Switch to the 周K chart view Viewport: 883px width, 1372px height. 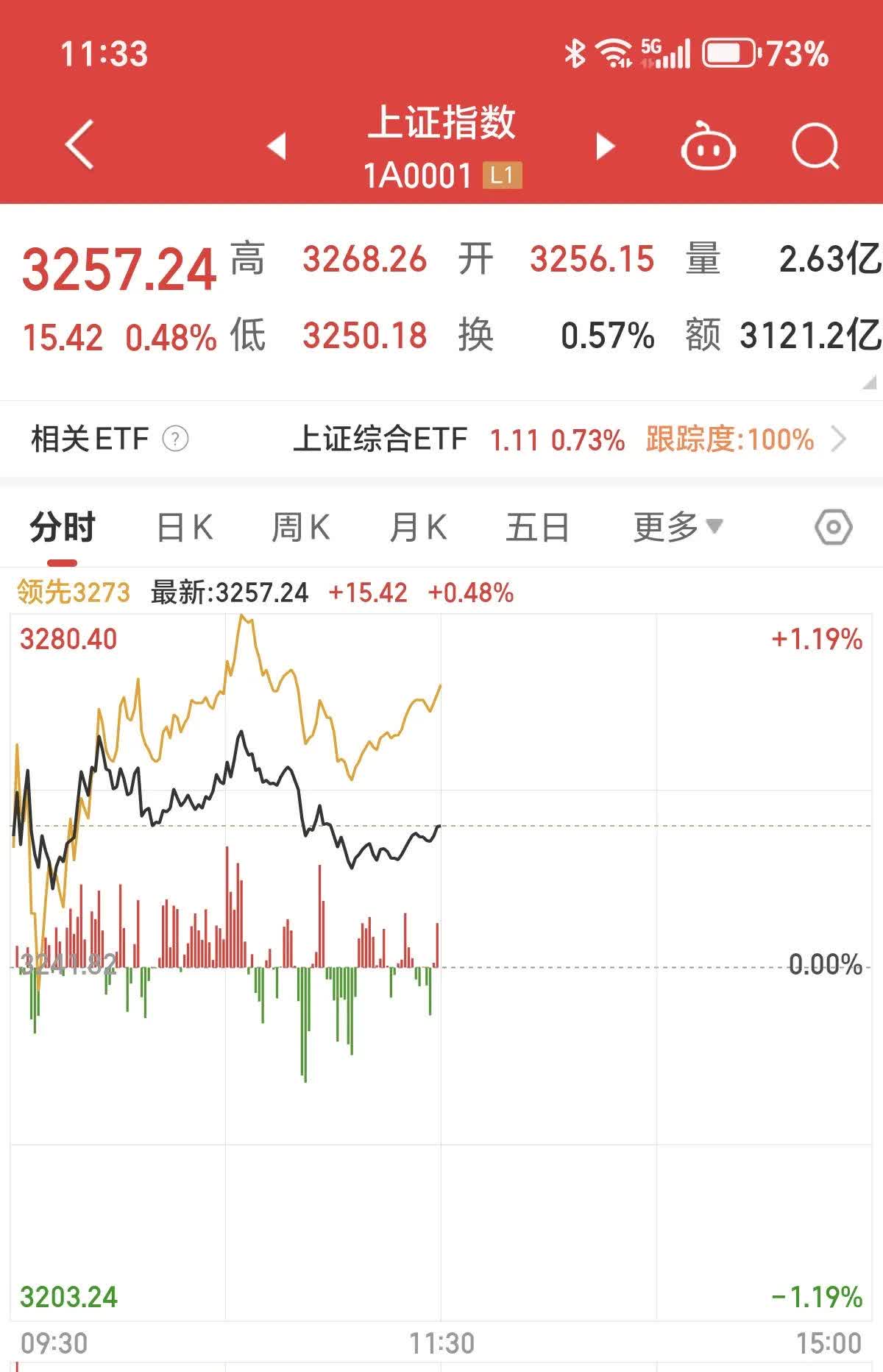click(302, 526)
